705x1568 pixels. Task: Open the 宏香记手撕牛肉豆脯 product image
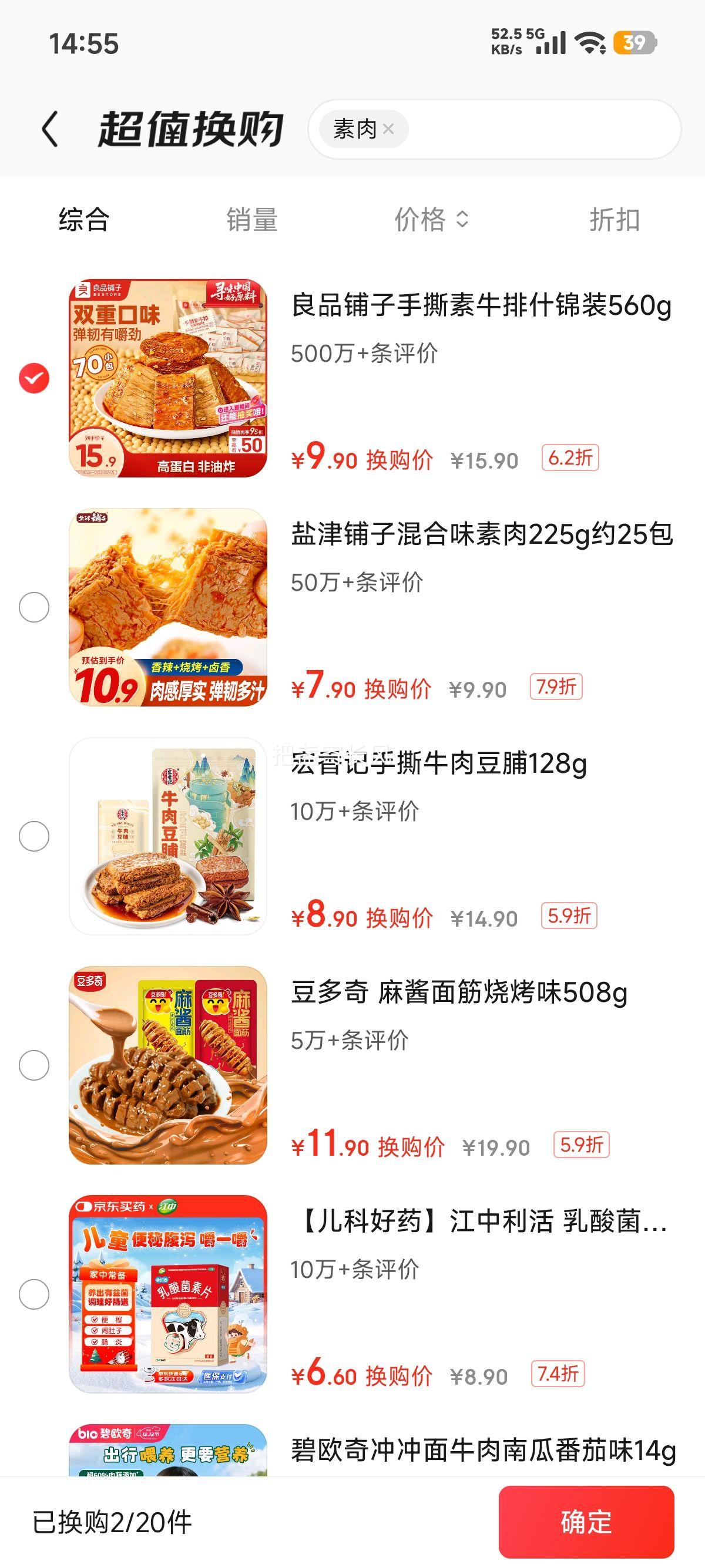pyautogui.click(x=168, y=836)
